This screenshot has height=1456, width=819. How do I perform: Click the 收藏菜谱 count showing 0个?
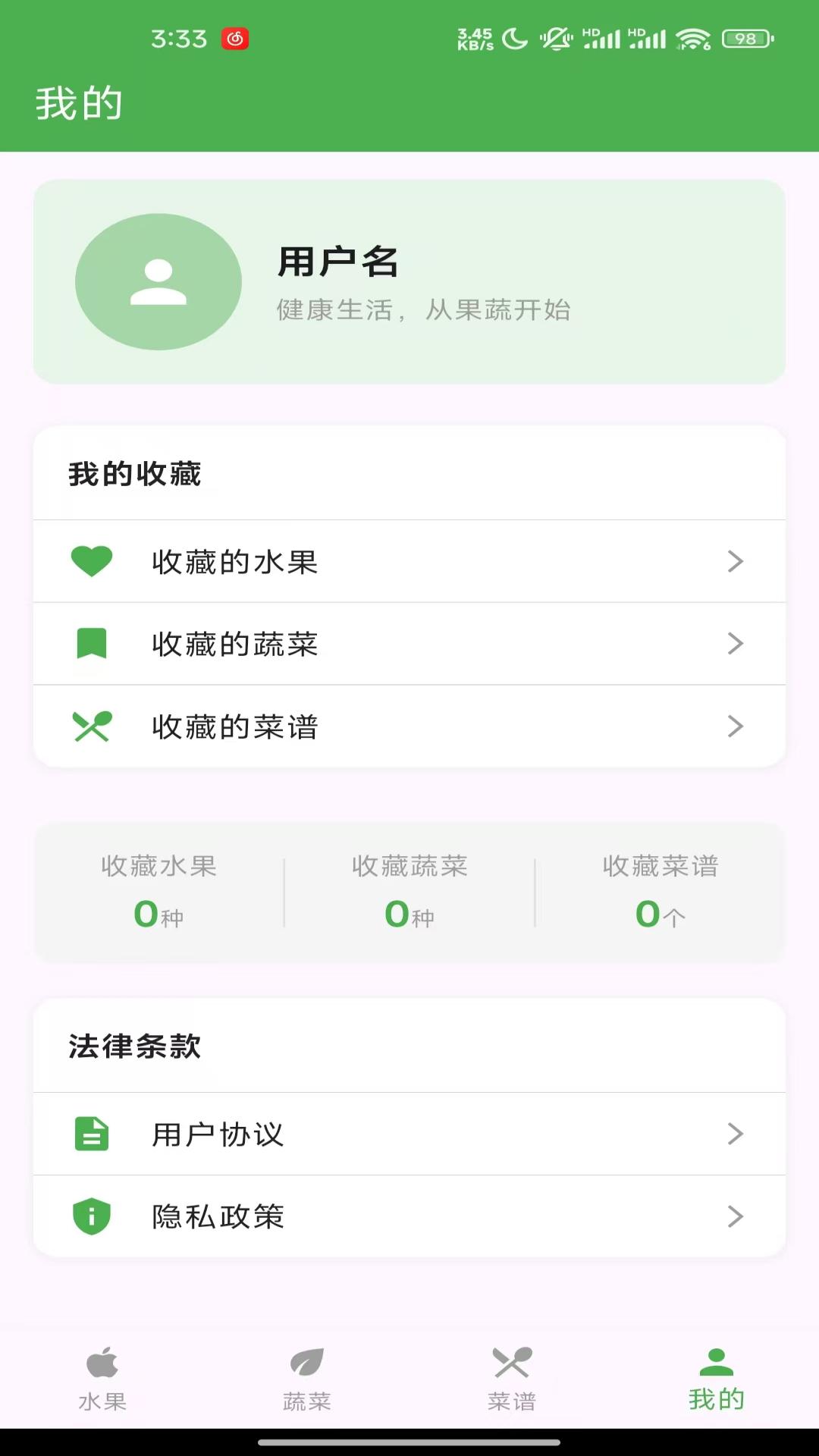661,914
